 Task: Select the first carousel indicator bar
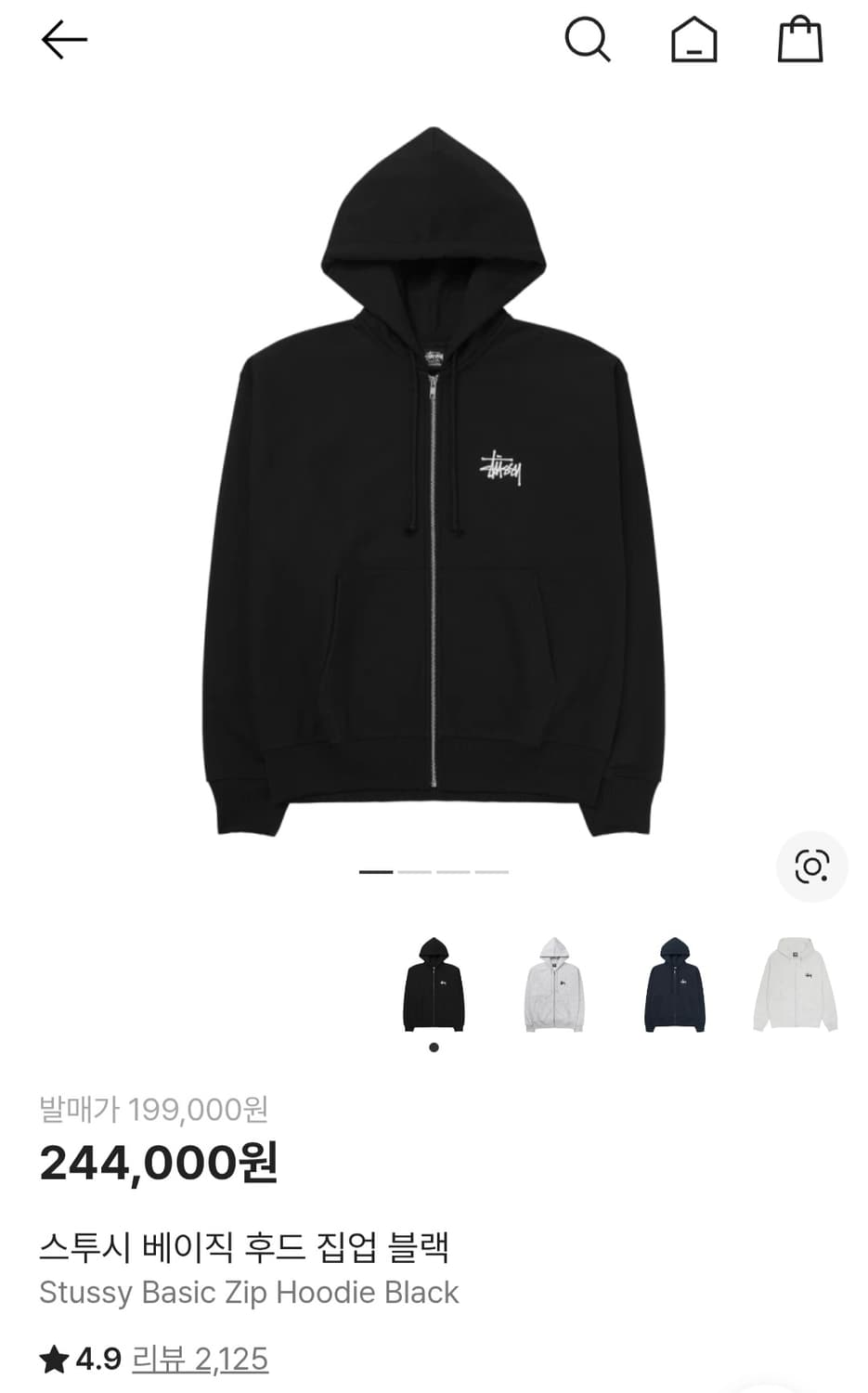click(x=374, y=874)
